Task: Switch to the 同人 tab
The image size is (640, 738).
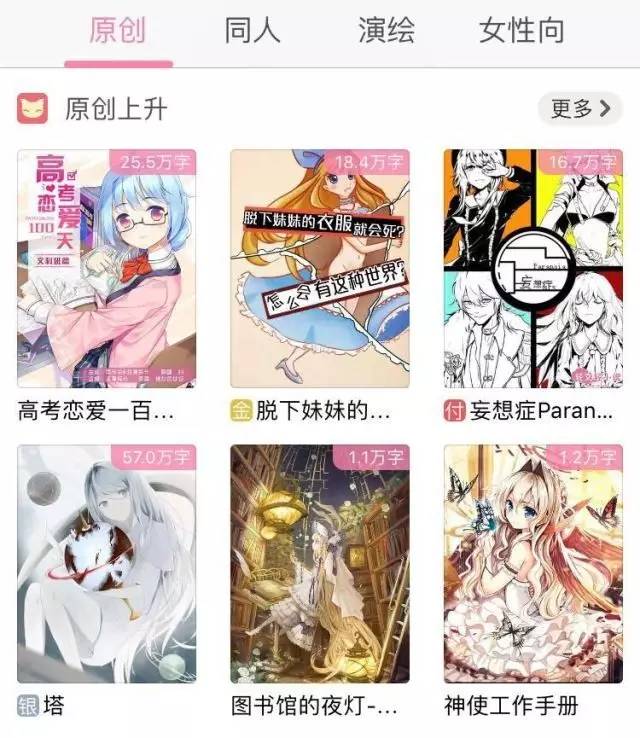Action: 252,31
